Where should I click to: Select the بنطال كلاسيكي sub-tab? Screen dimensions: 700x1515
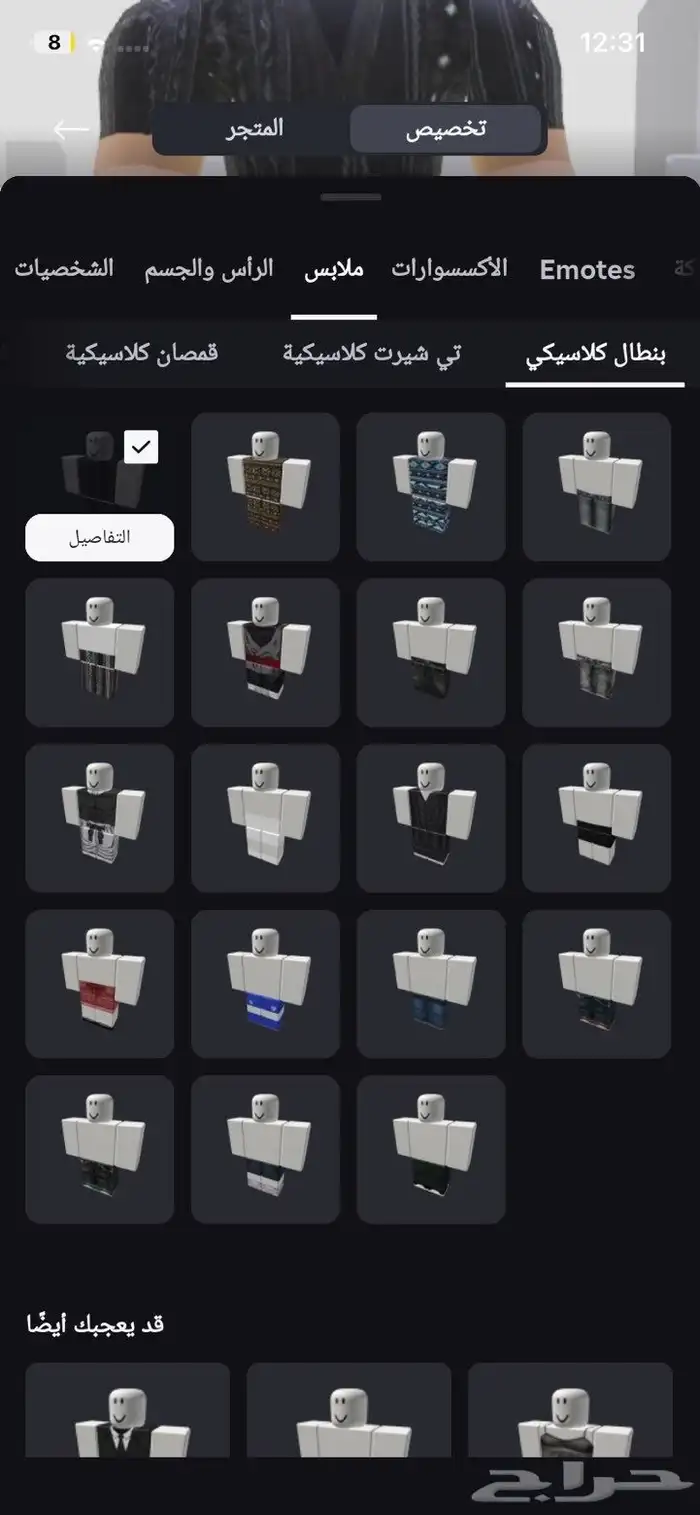click(x=596, y=353)
